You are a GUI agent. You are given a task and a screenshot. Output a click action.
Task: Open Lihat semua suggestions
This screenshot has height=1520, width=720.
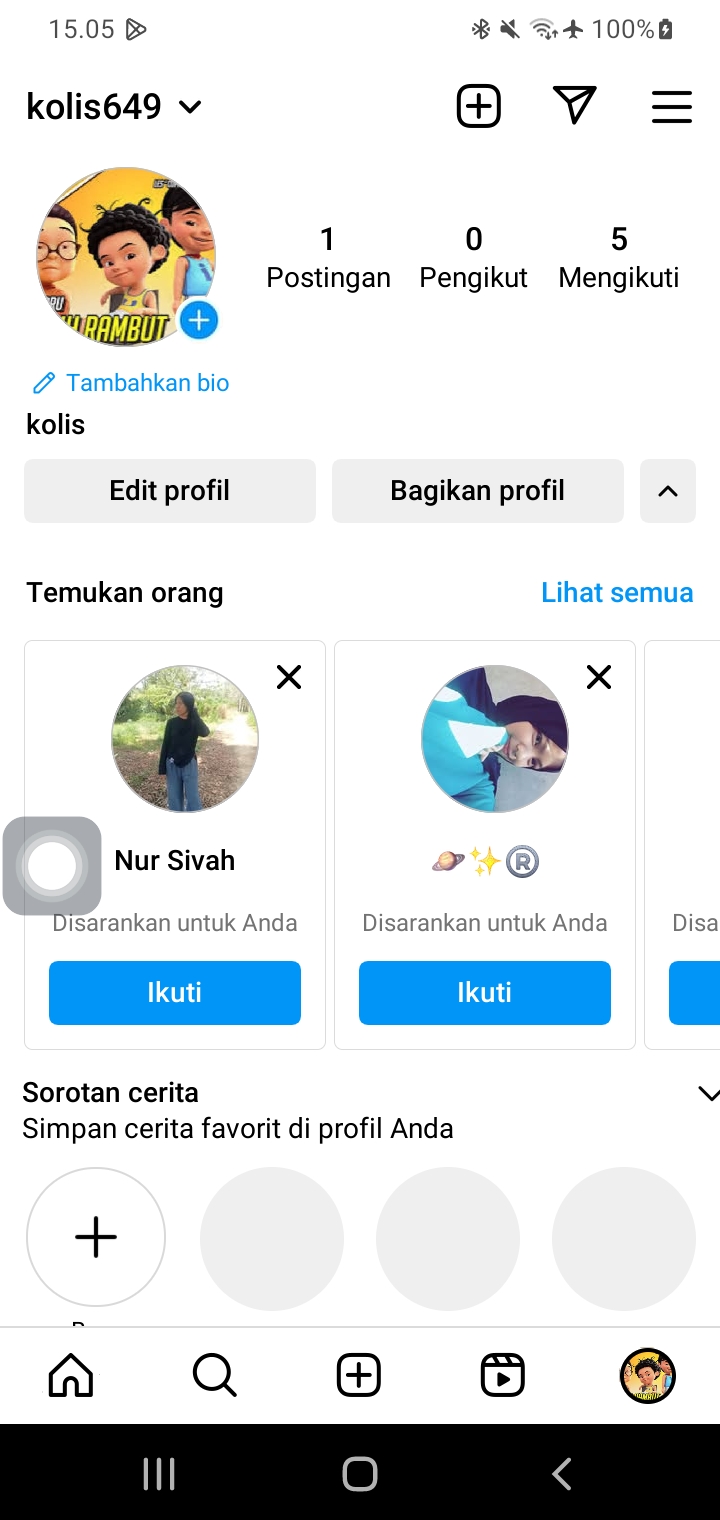pos(616,592)
